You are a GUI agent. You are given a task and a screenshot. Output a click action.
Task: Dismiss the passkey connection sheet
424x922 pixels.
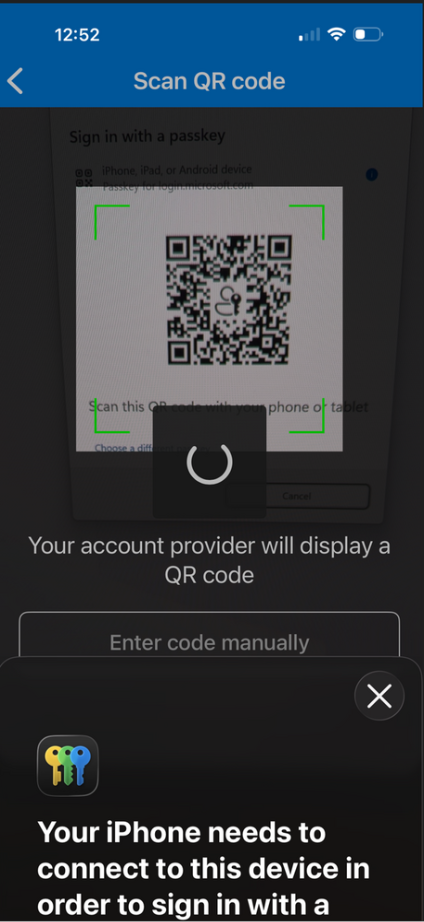click(x=379, y=696)
